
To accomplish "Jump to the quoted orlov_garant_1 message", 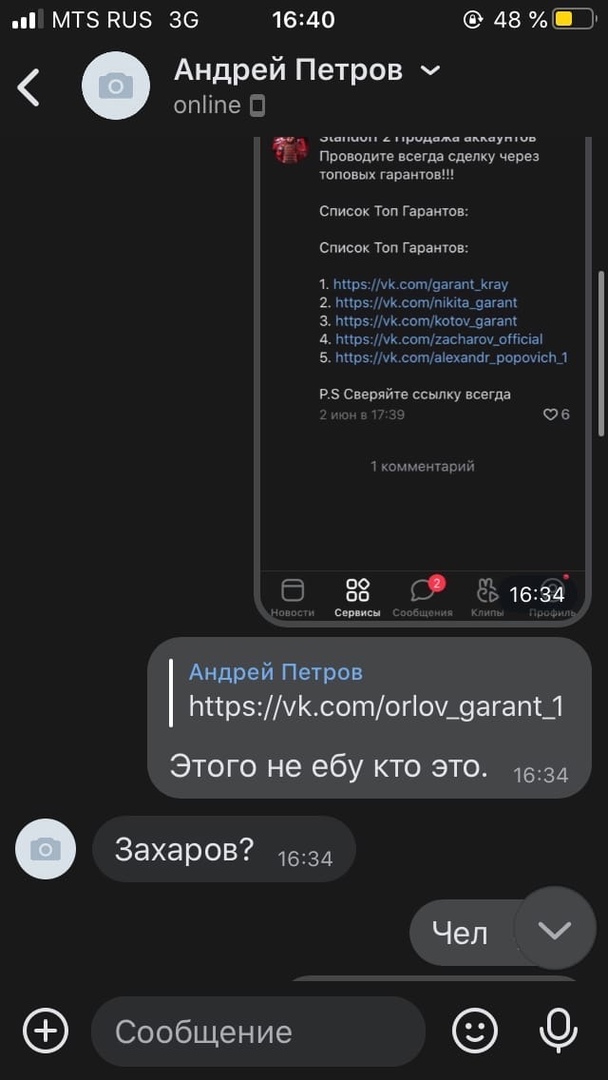I will pyautogui.click(x=375, y=692).
